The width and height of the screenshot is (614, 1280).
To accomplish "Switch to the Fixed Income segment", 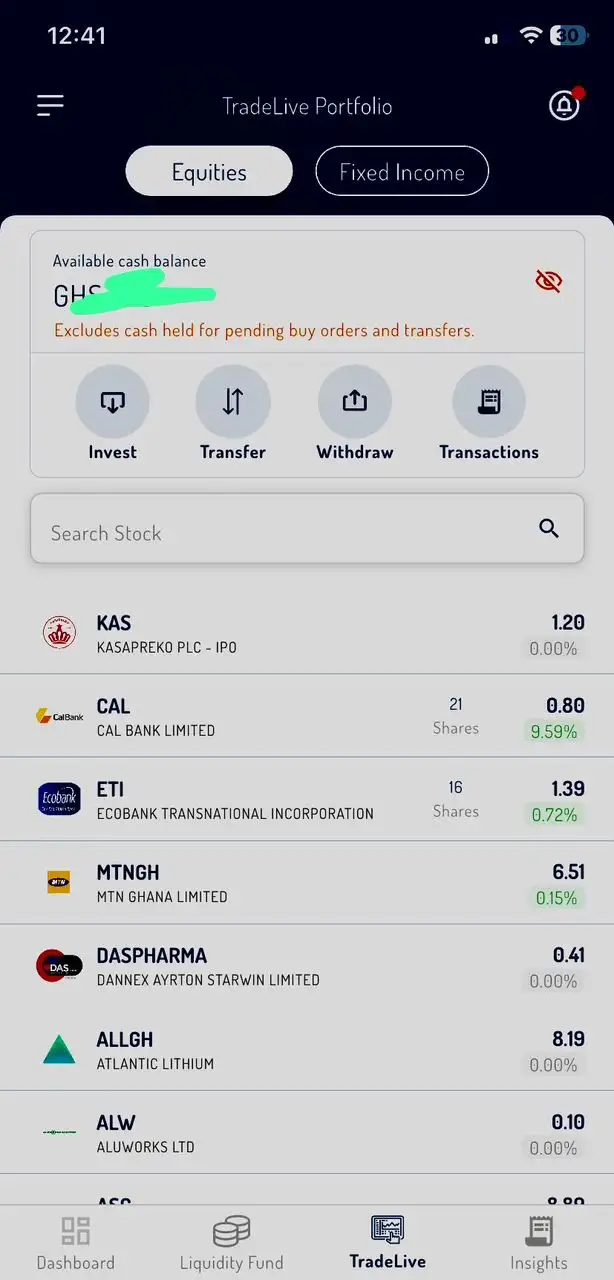I will (x=402, y=172).
